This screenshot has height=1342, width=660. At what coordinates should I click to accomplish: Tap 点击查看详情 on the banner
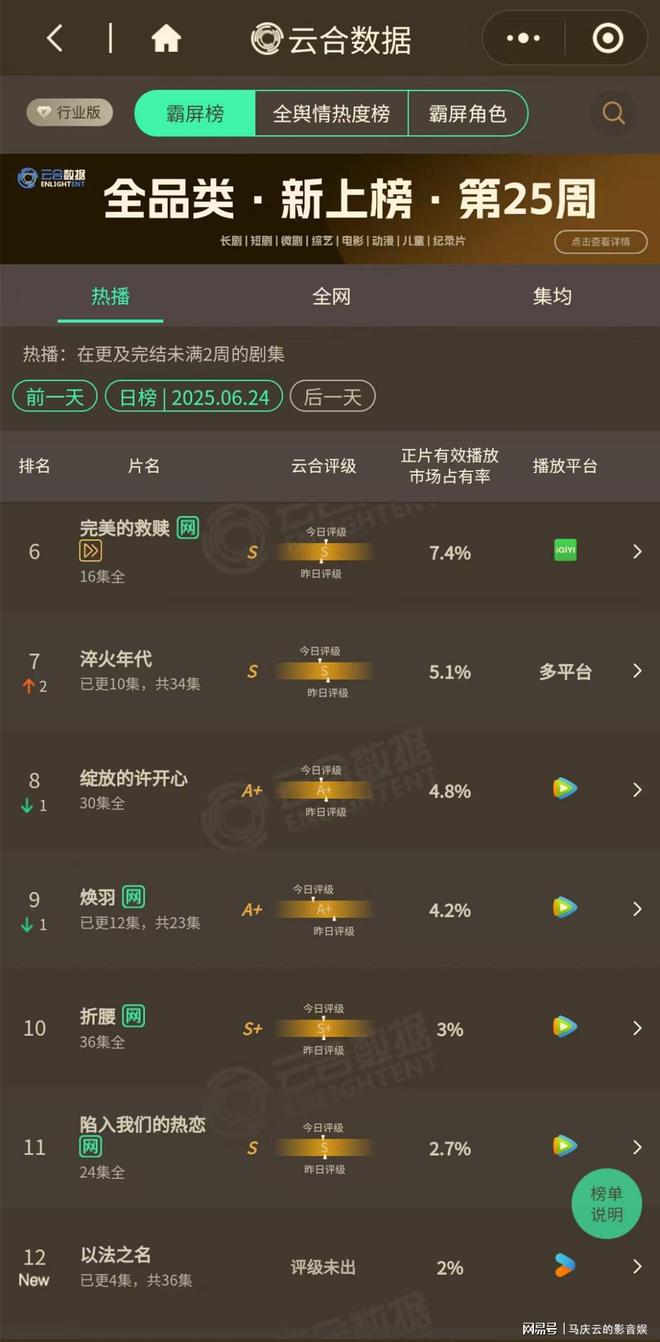(x=601, y=242)
